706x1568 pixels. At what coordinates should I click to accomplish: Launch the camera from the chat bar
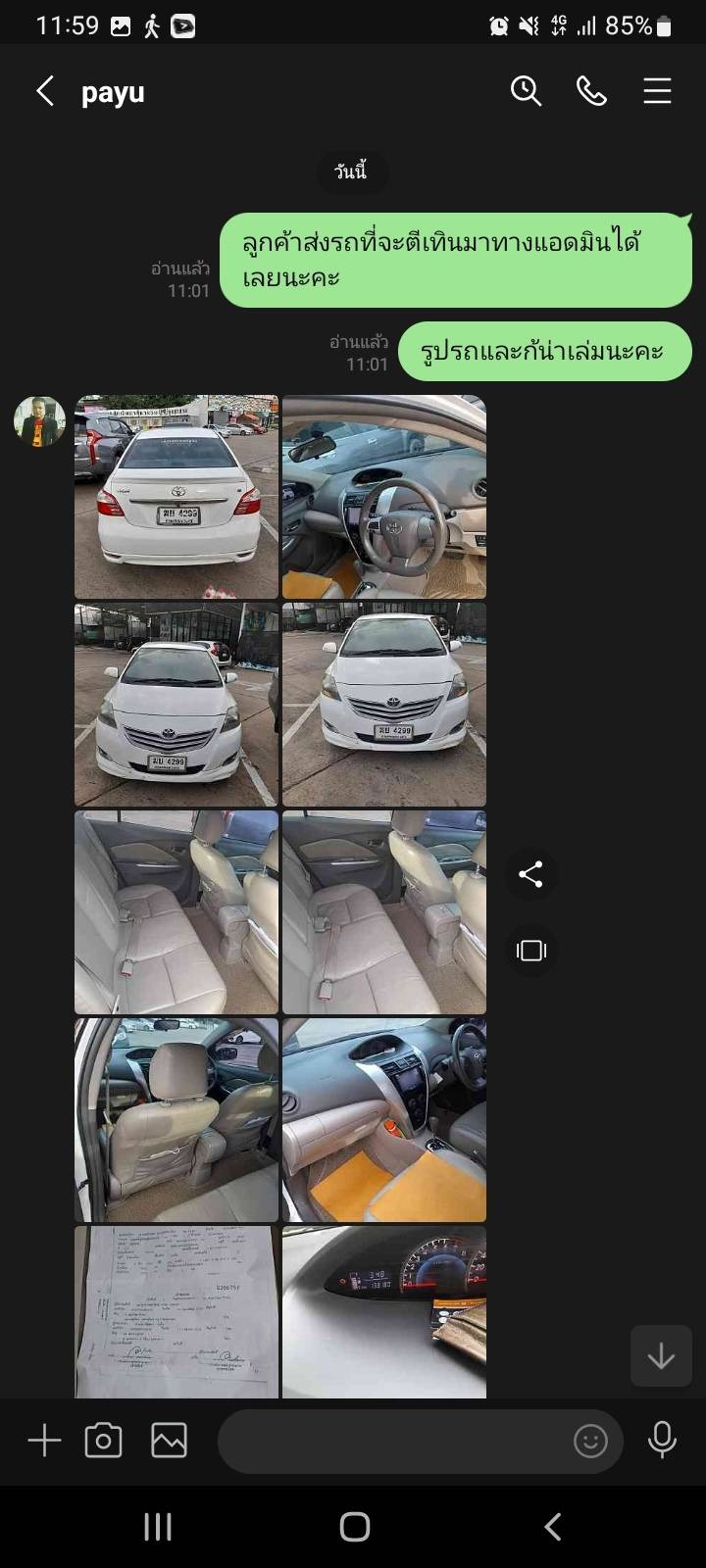[103, 1441]
